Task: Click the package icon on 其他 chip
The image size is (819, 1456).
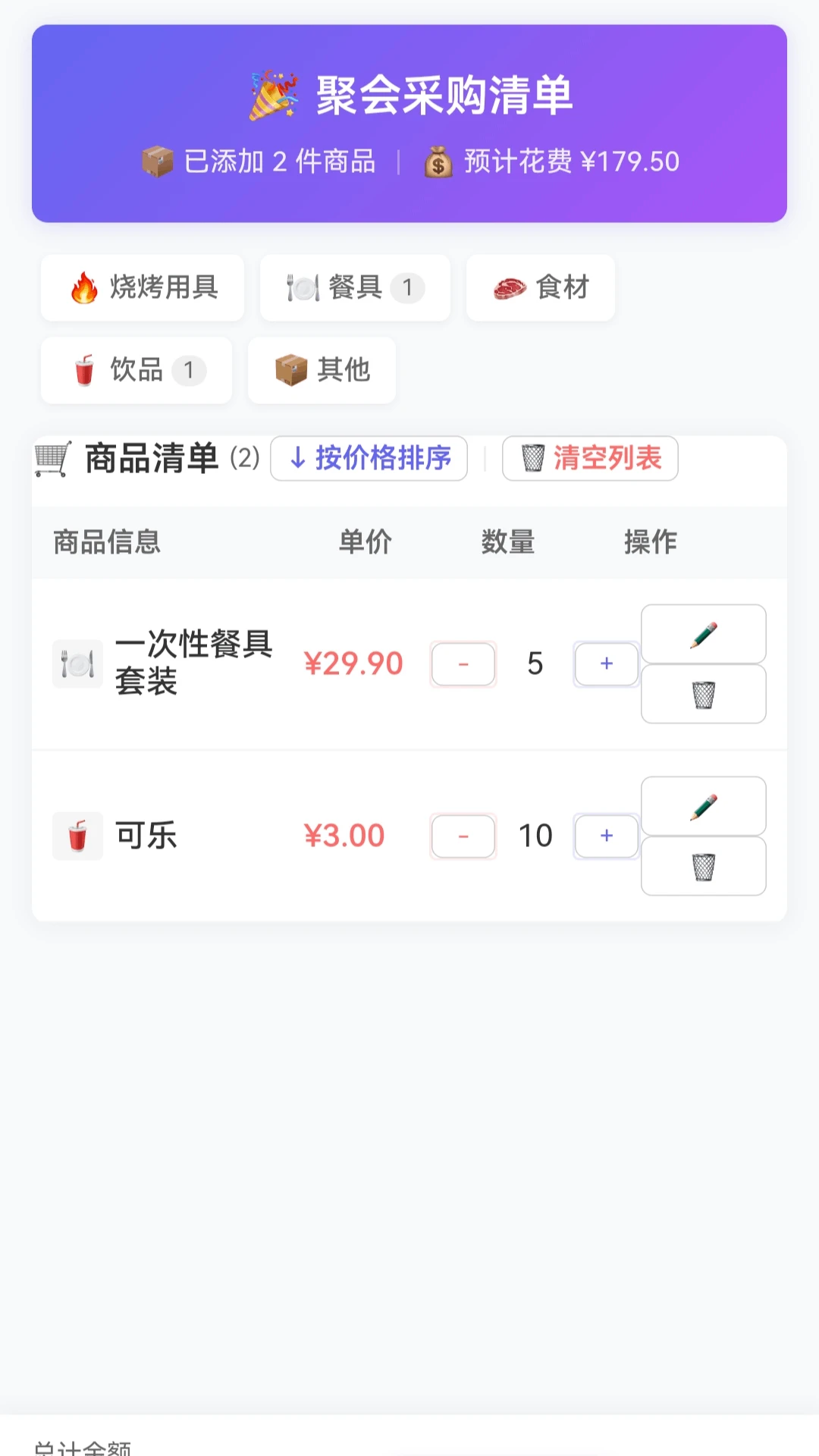Action: [291, 371]
